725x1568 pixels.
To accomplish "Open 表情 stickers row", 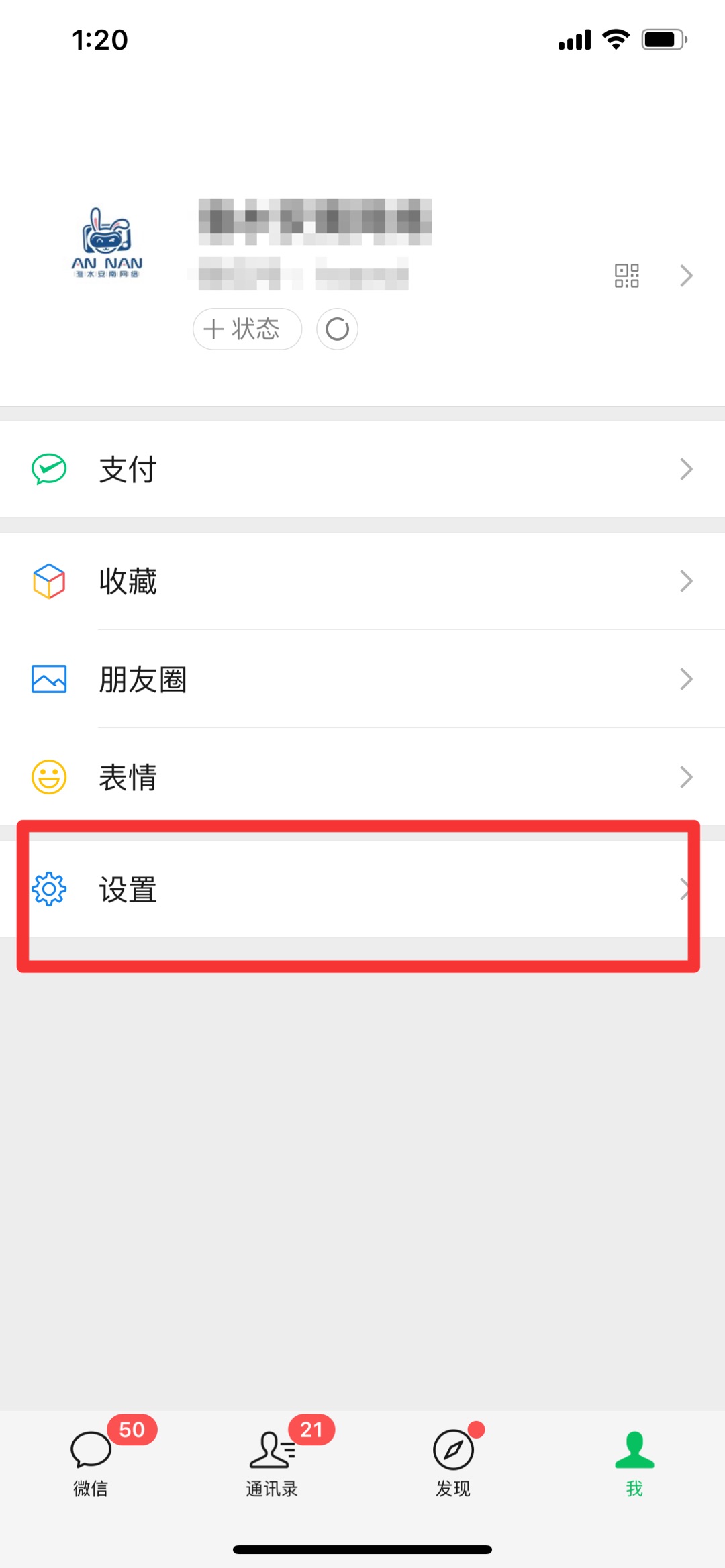I will pos(362,777).
